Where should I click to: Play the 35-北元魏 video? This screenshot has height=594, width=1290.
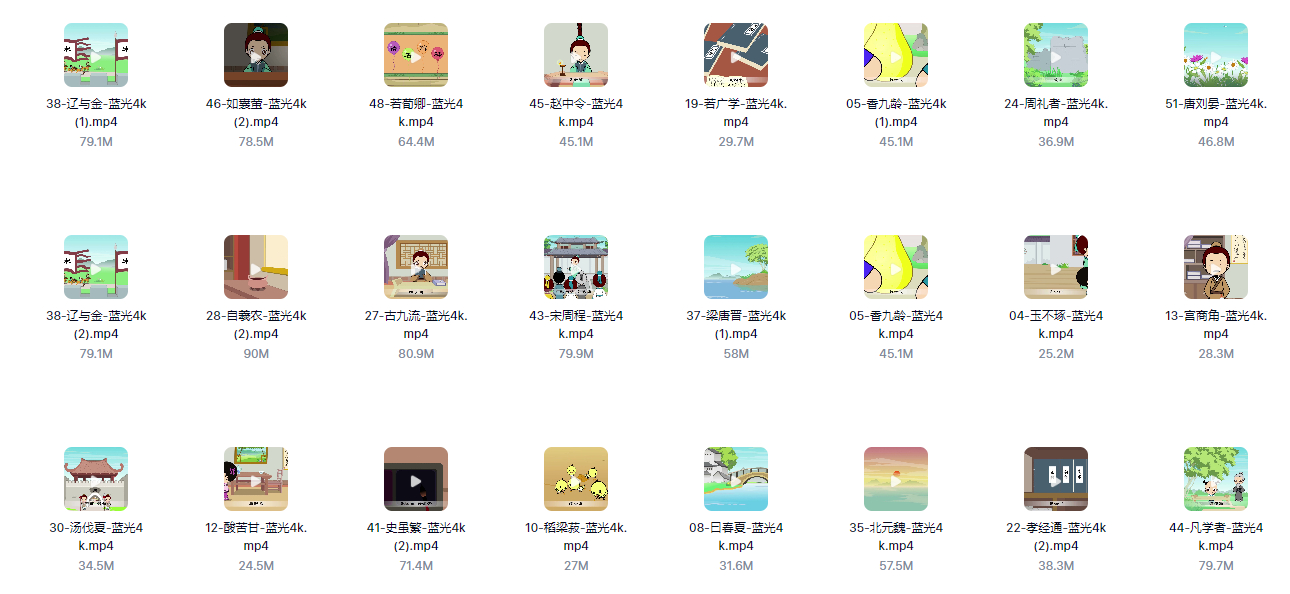point(896,480)
